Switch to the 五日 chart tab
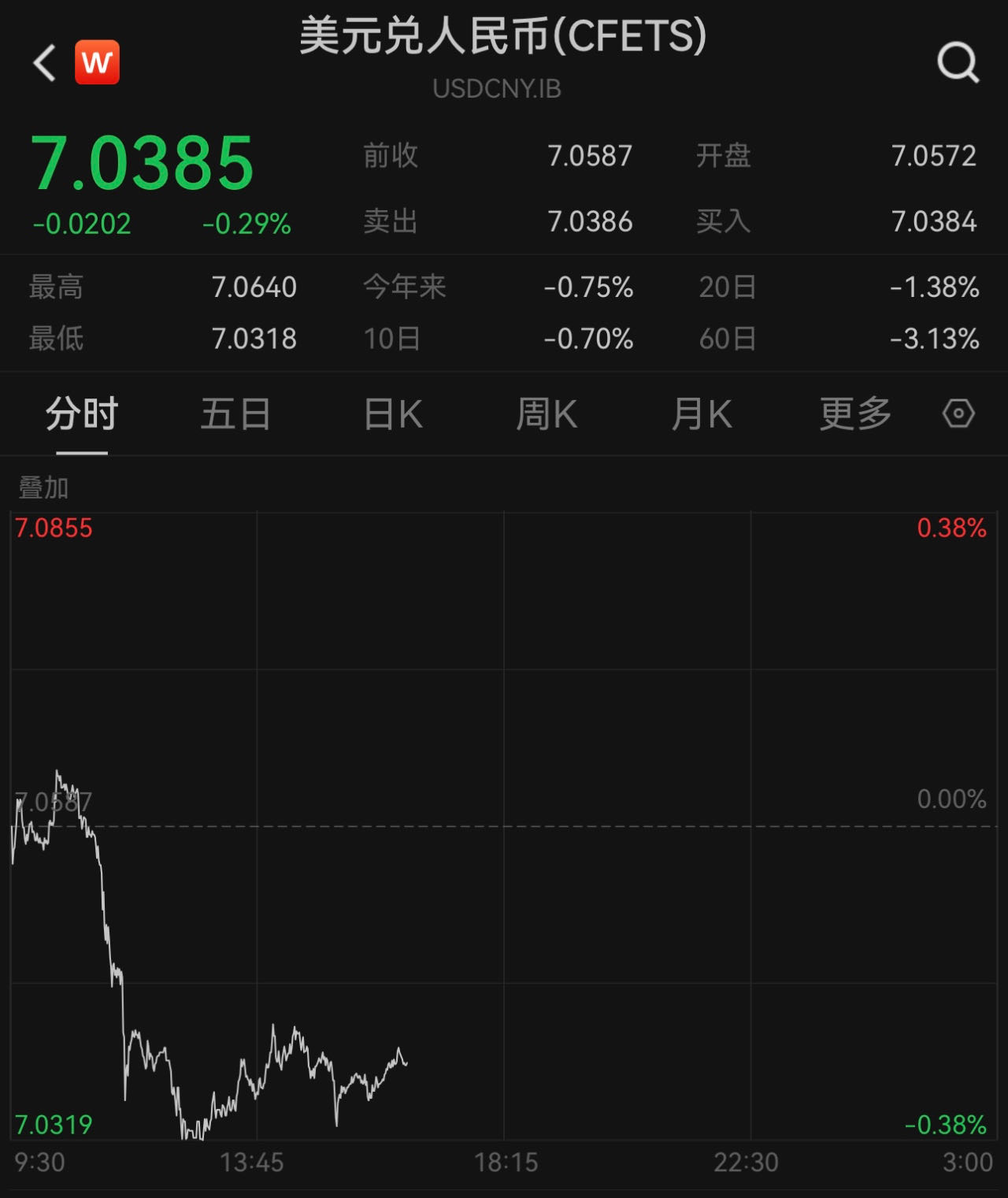Viewport: 1008px width, 1198px height. point(235,414)
